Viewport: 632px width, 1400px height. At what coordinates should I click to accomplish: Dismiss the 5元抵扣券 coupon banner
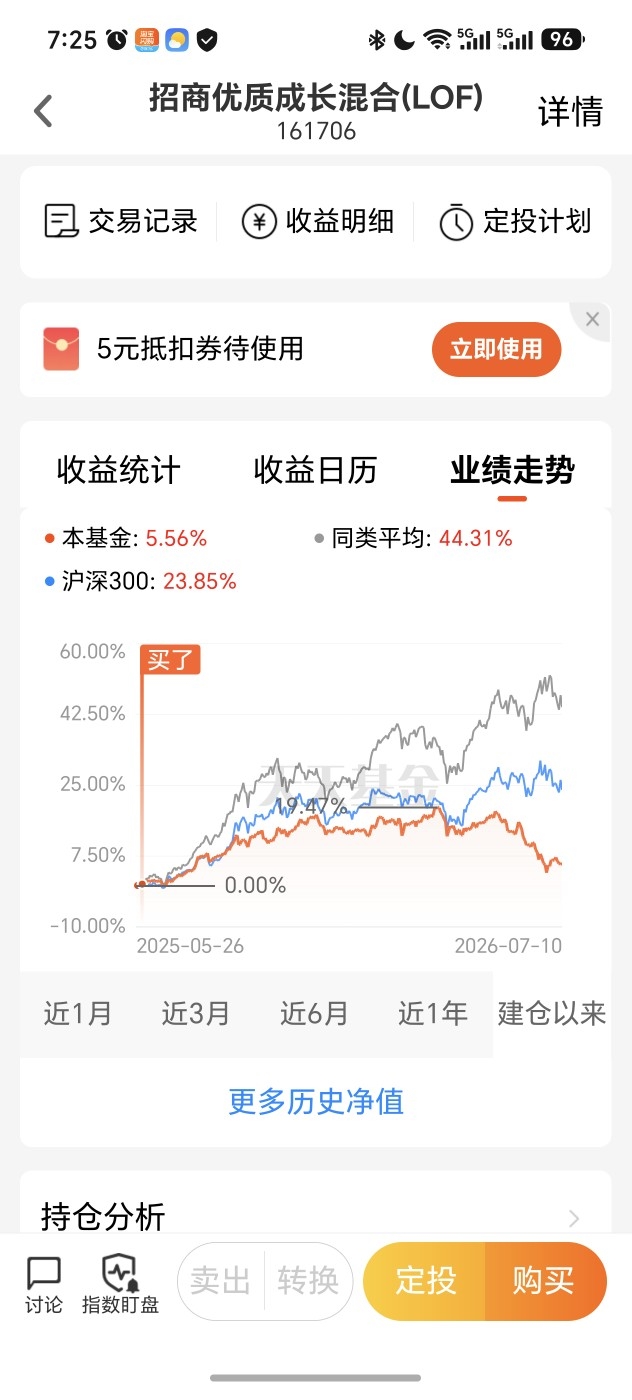coord(592,320)
